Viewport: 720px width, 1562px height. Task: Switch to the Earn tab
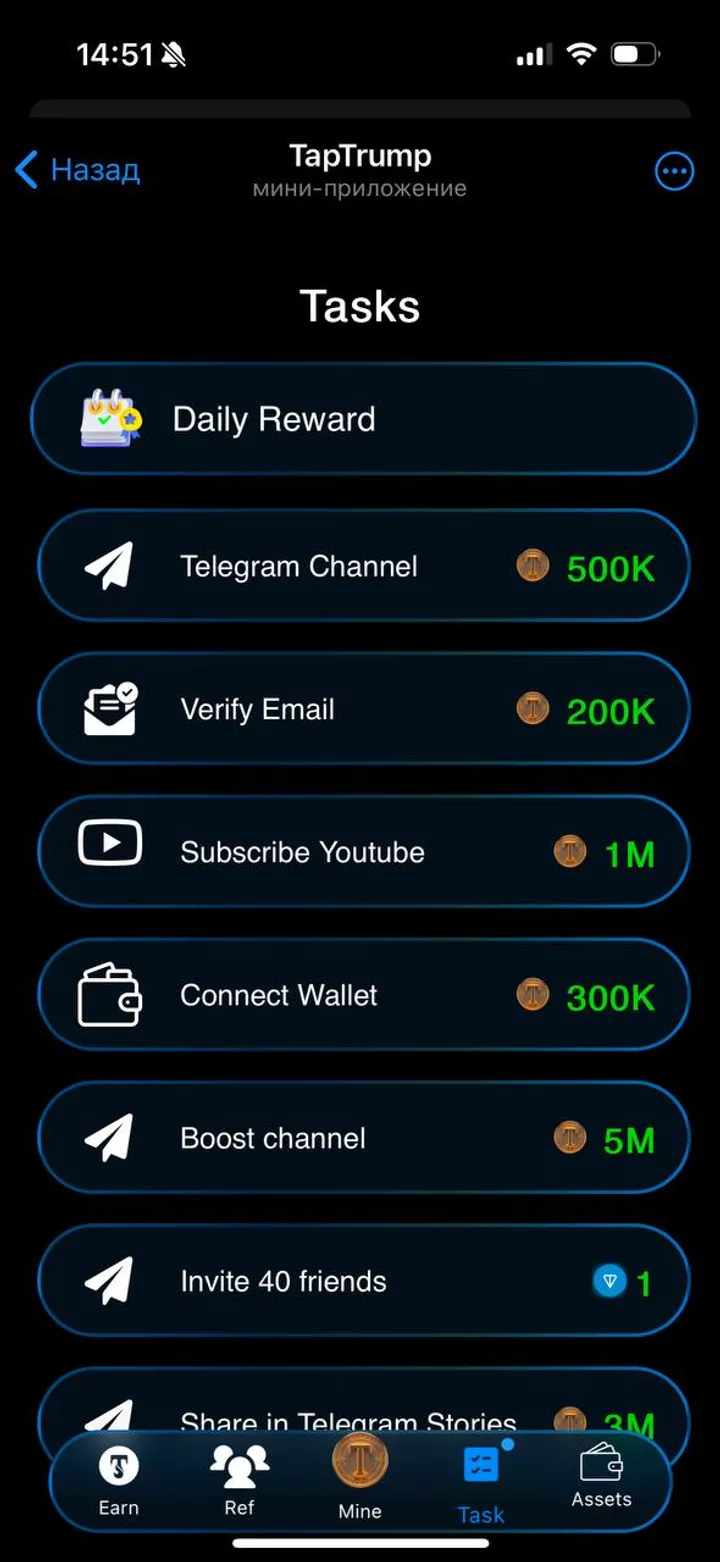coord(118,1481)
